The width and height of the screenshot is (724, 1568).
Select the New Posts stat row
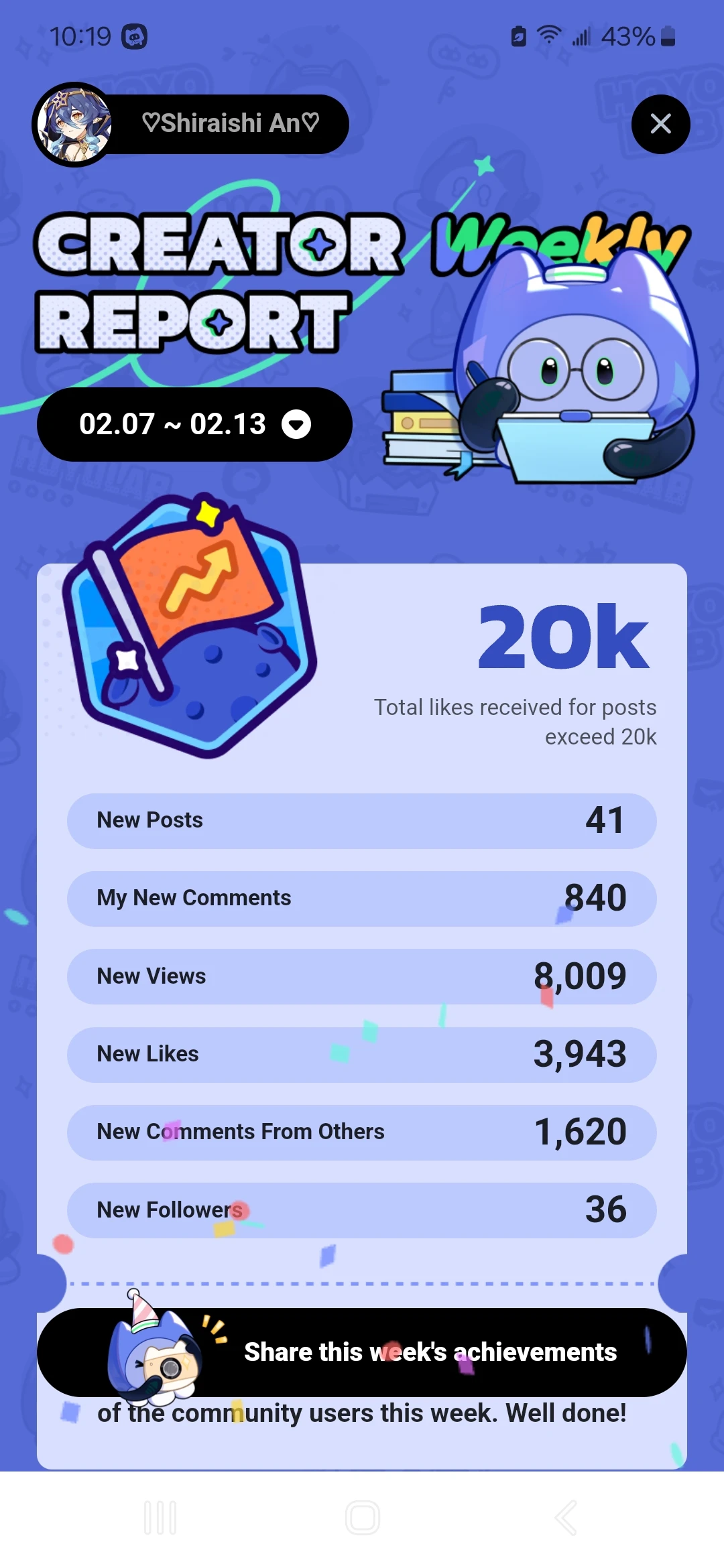click(x=362, y=820)
